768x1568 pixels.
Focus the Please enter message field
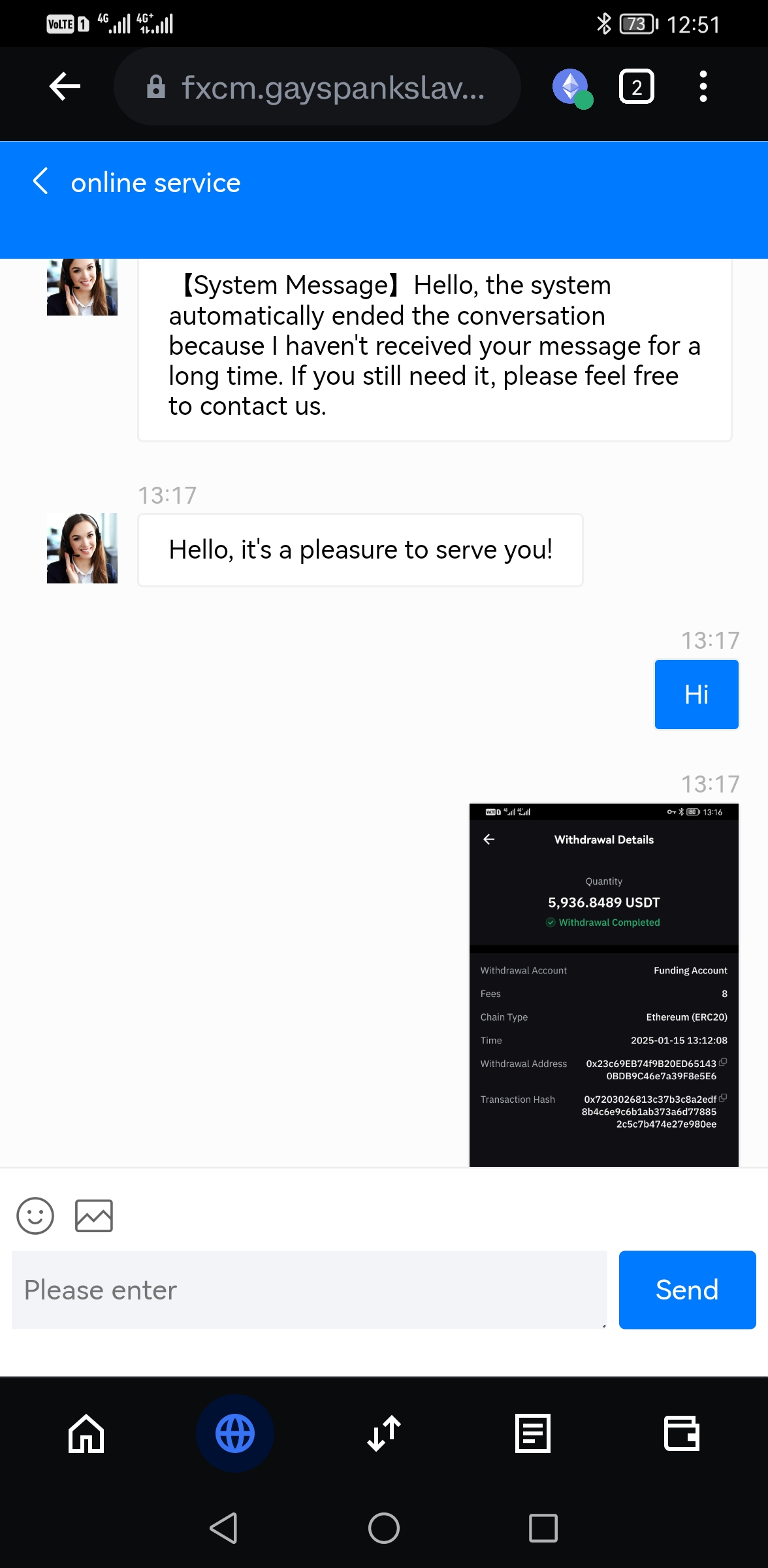[x=309, y=1290]
